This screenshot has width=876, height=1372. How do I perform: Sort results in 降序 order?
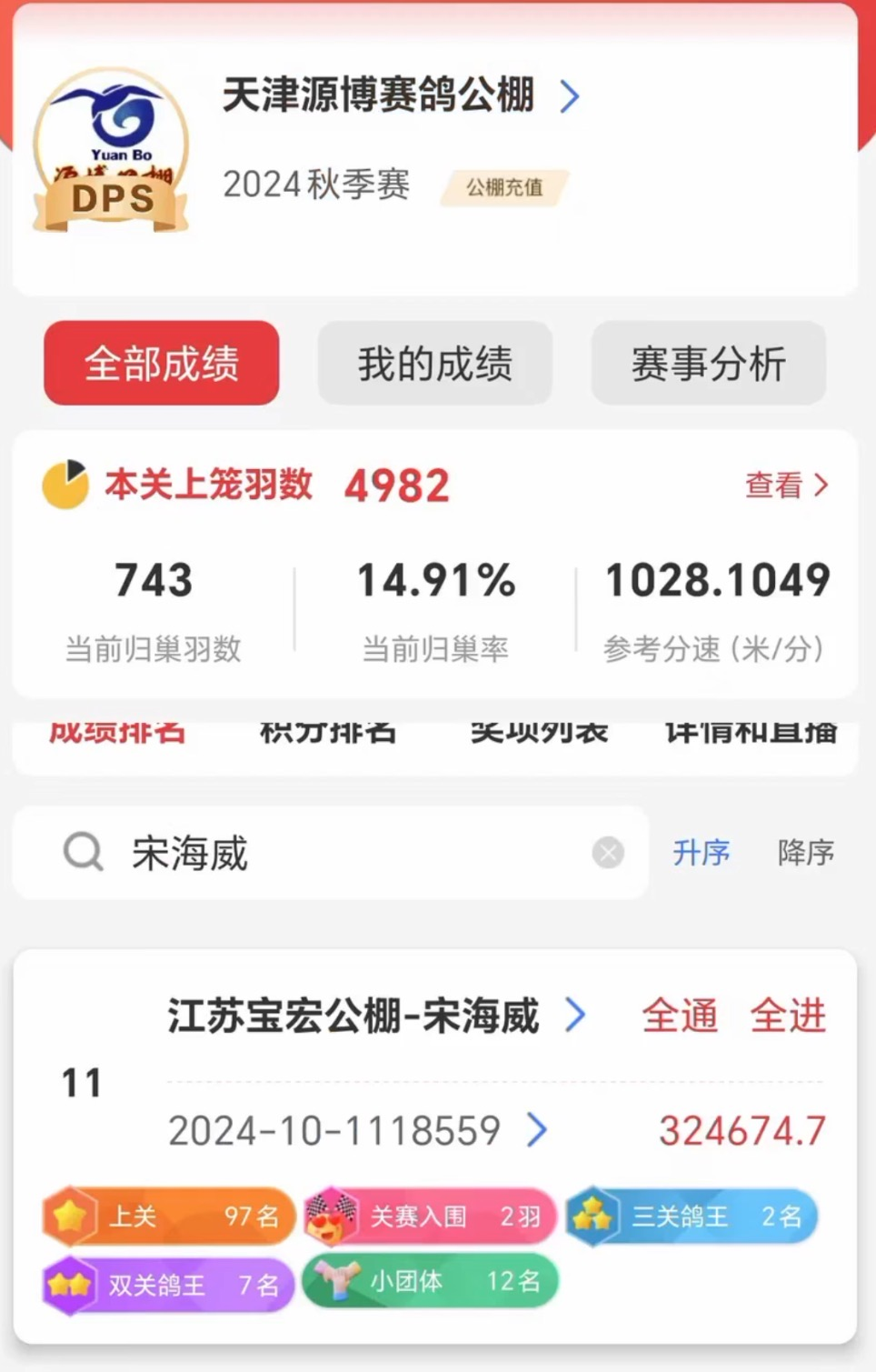tap(805, 853)
